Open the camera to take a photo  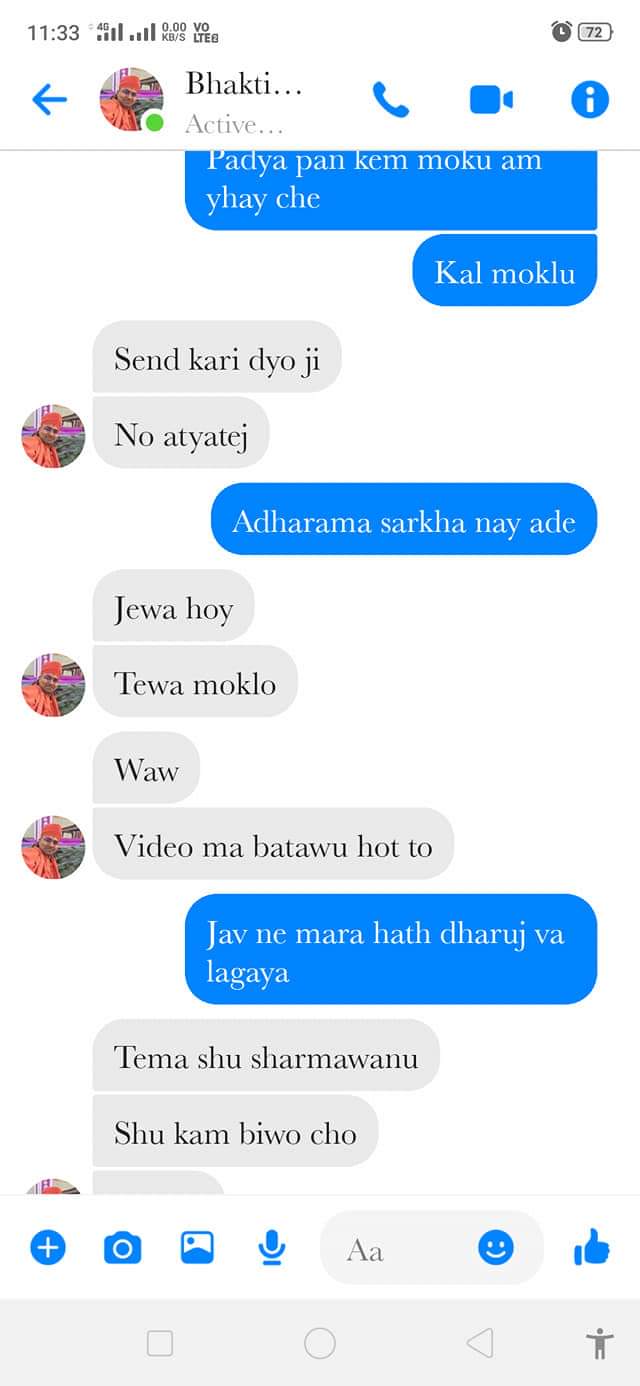[122, 1247]
